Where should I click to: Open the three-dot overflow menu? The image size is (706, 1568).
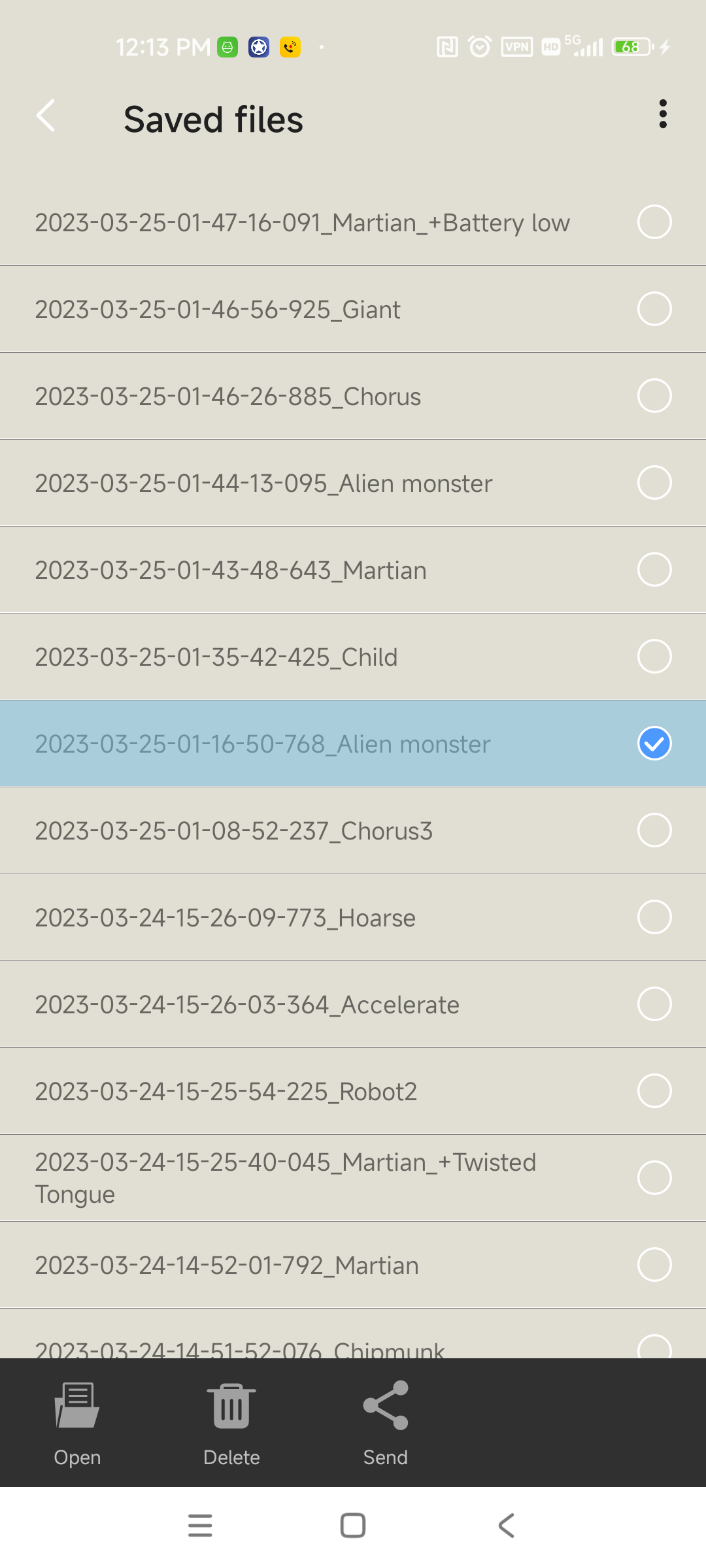(663, 114)
